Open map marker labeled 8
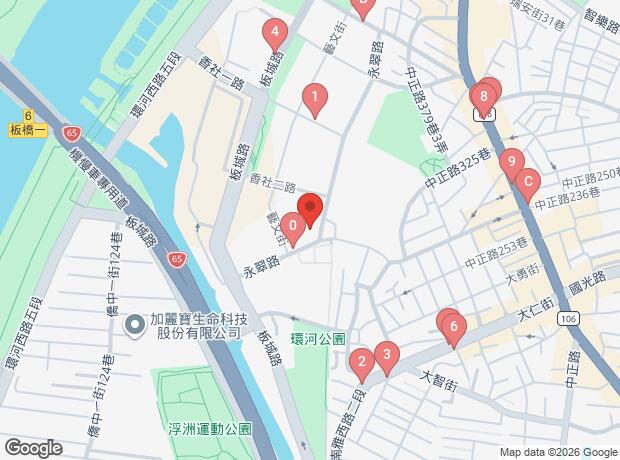 click(x=483, y=97)
